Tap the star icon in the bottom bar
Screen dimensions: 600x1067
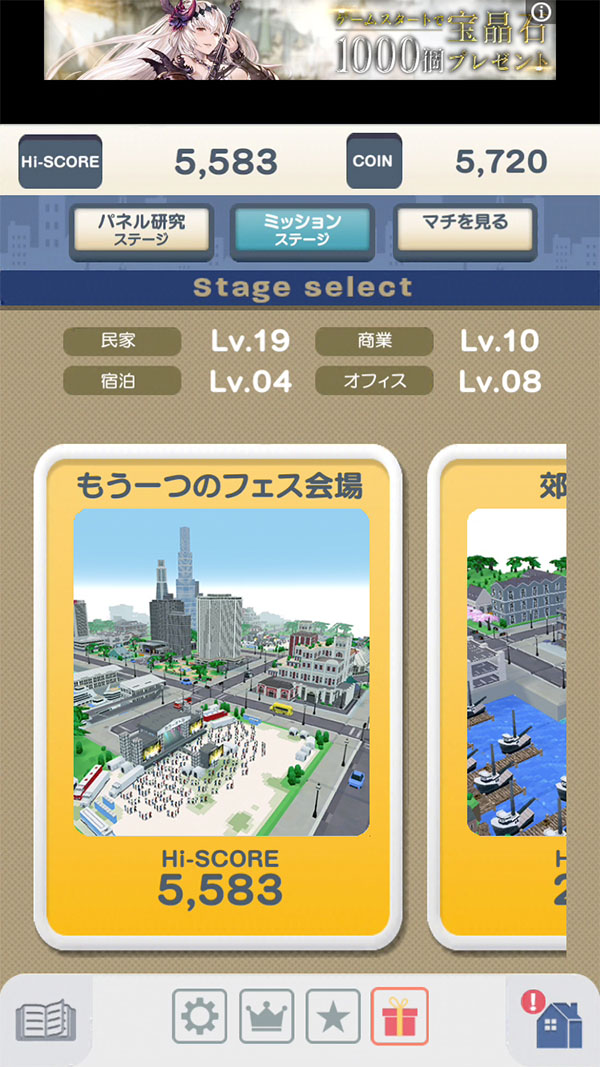(333, 1017)
